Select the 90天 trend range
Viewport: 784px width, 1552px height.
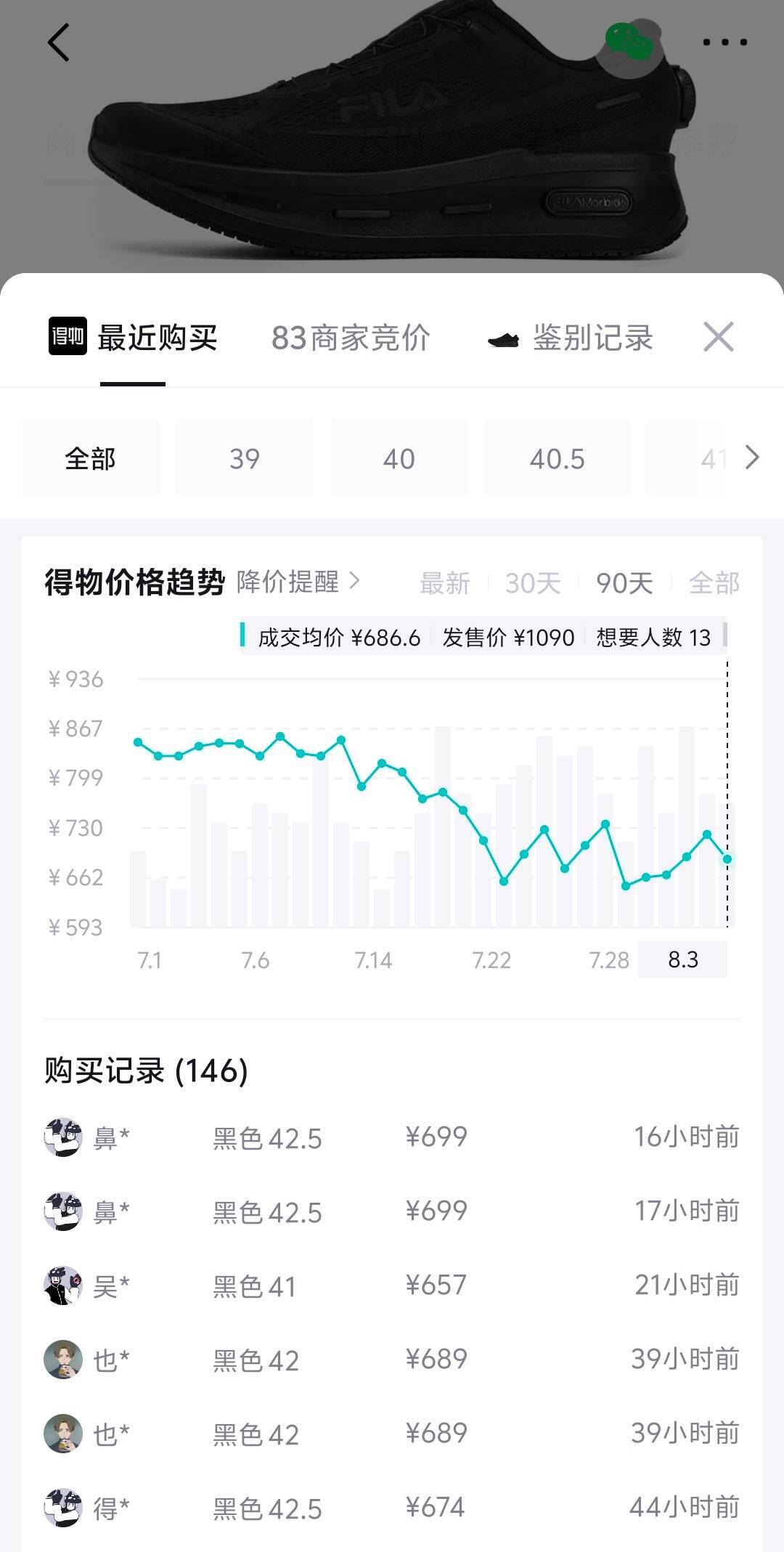click(x=624, y=583)
